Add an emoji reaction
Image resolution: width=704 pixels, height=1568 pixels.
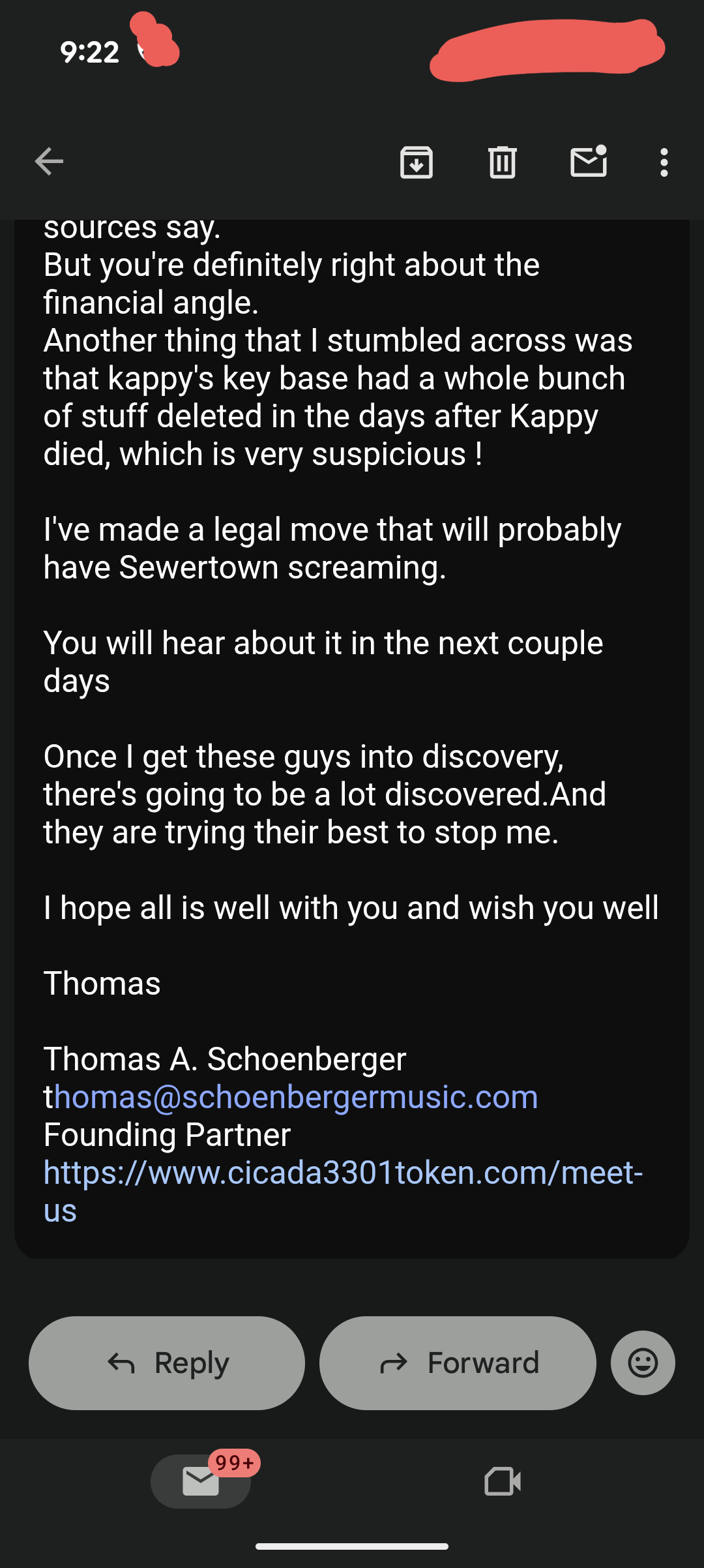643,1363
